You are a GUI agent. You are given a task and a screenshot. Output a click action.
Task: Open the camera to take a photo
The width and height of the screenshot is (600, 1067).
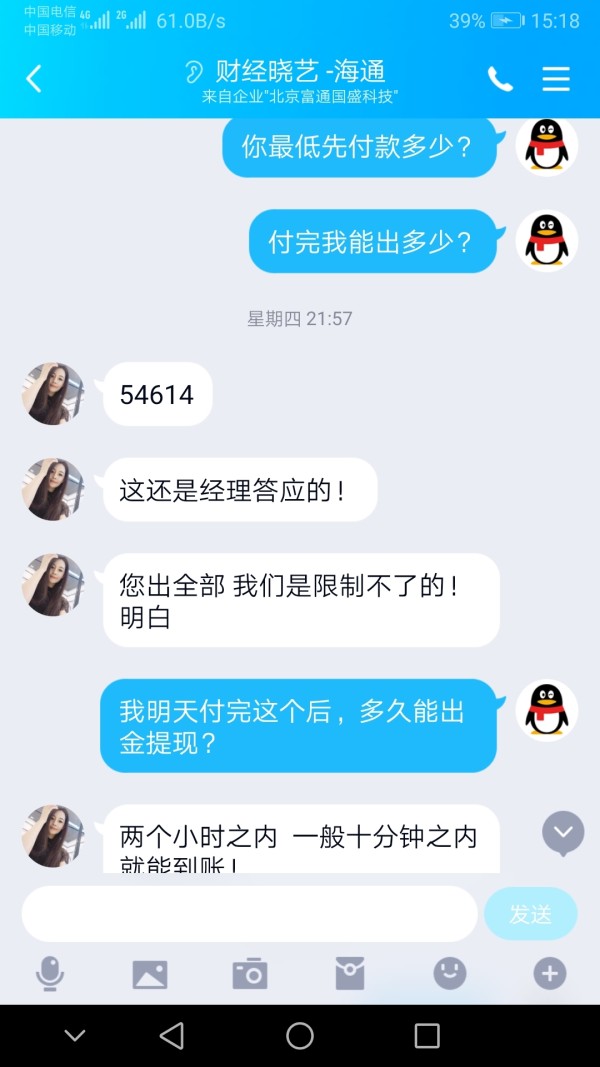(x=250, y=973)
